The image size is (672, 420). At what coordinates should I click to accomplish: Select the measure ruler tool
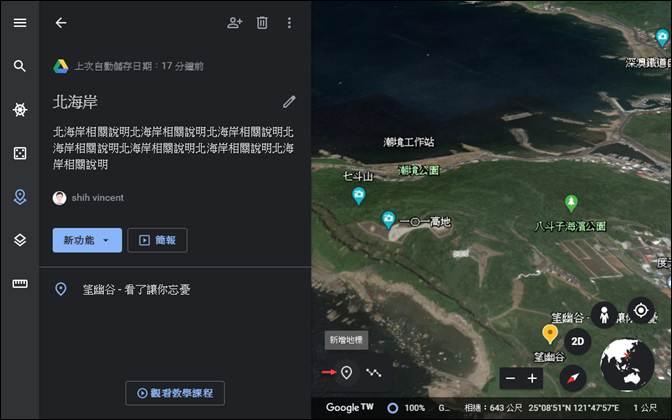point(20,284)
